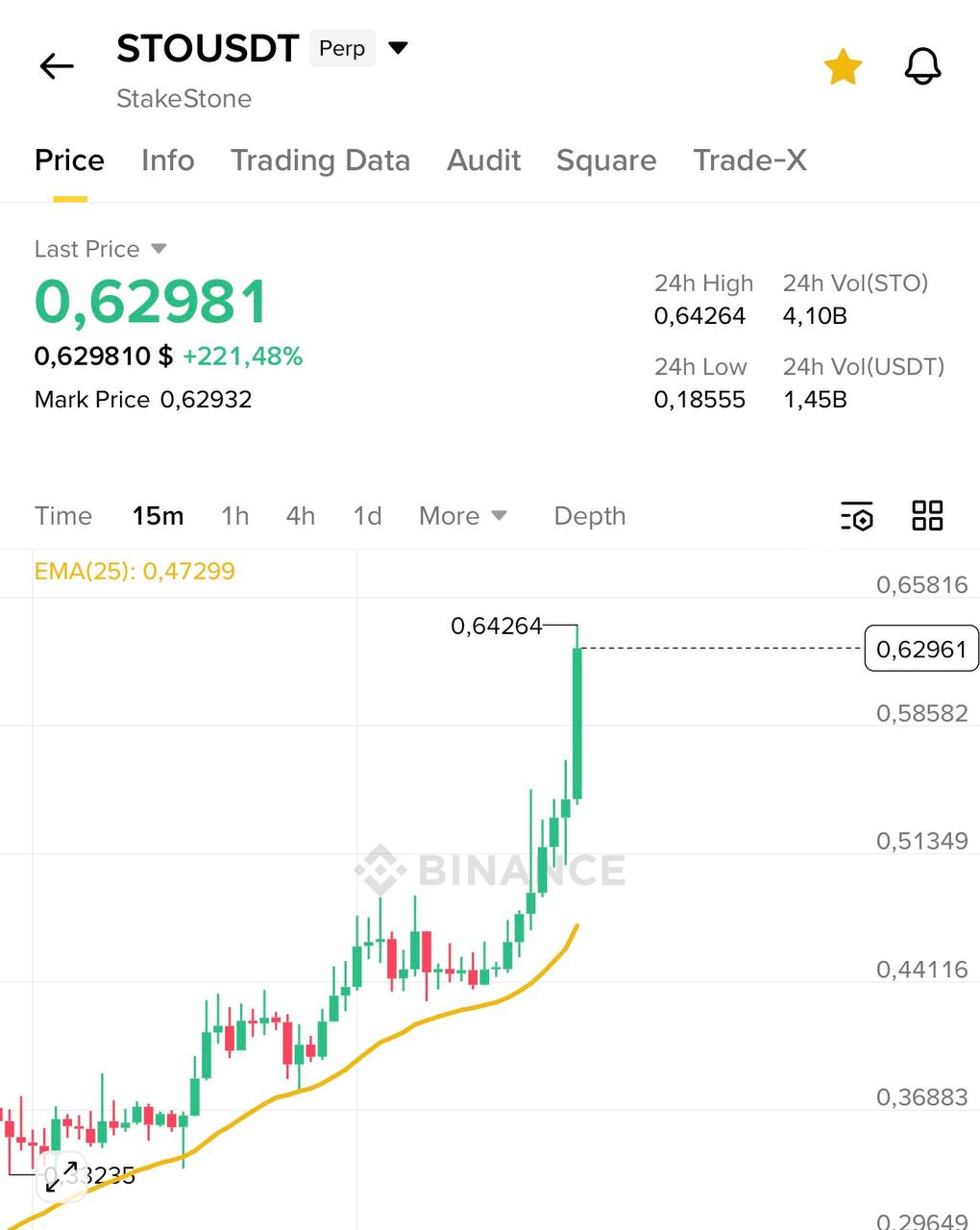The image size is (980, 1230).
Task: Open the STOUSDT pair selector dropdown
Action: coord(398,48)
